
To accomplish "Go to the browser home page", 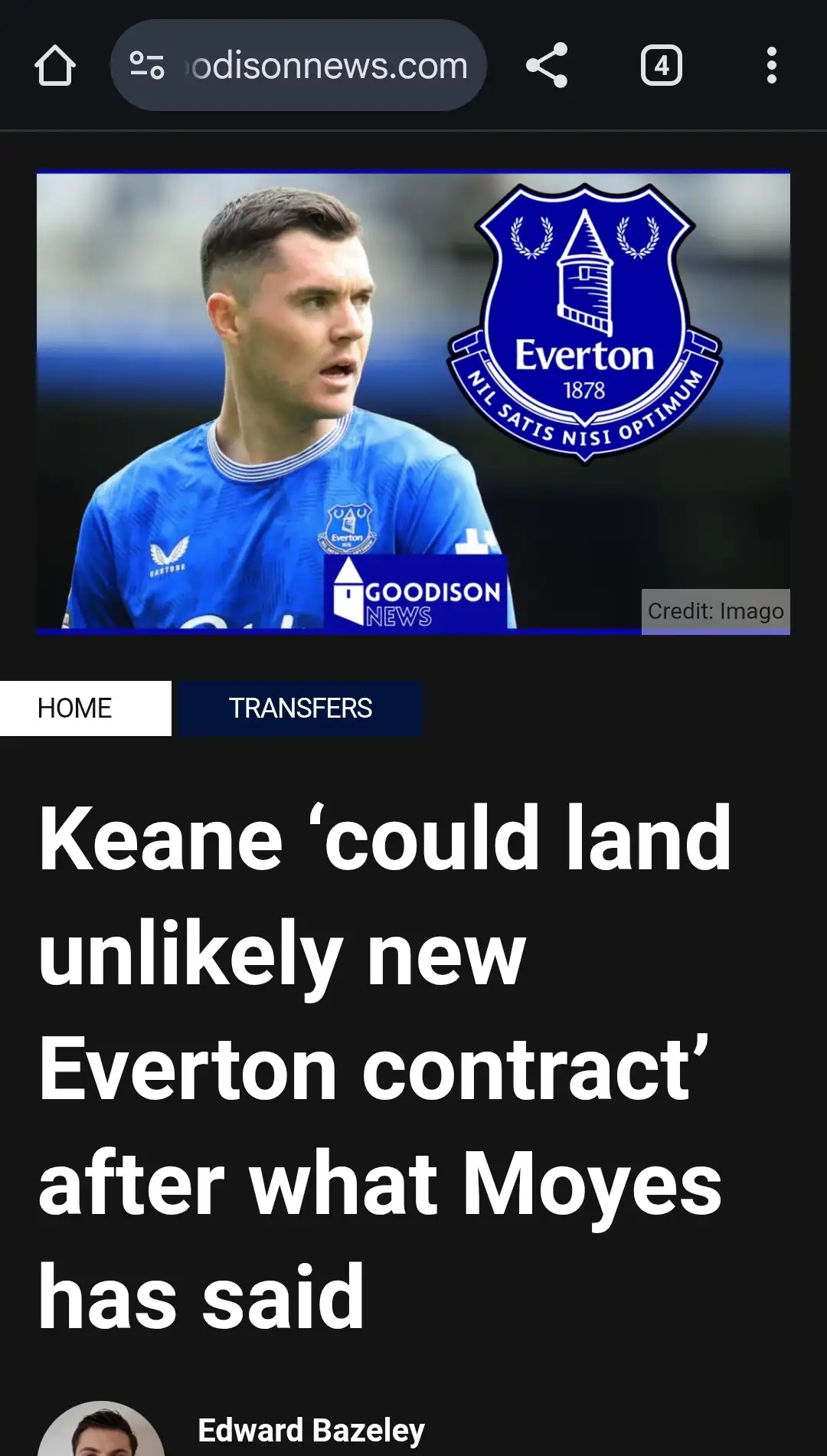I will (55, 66).
